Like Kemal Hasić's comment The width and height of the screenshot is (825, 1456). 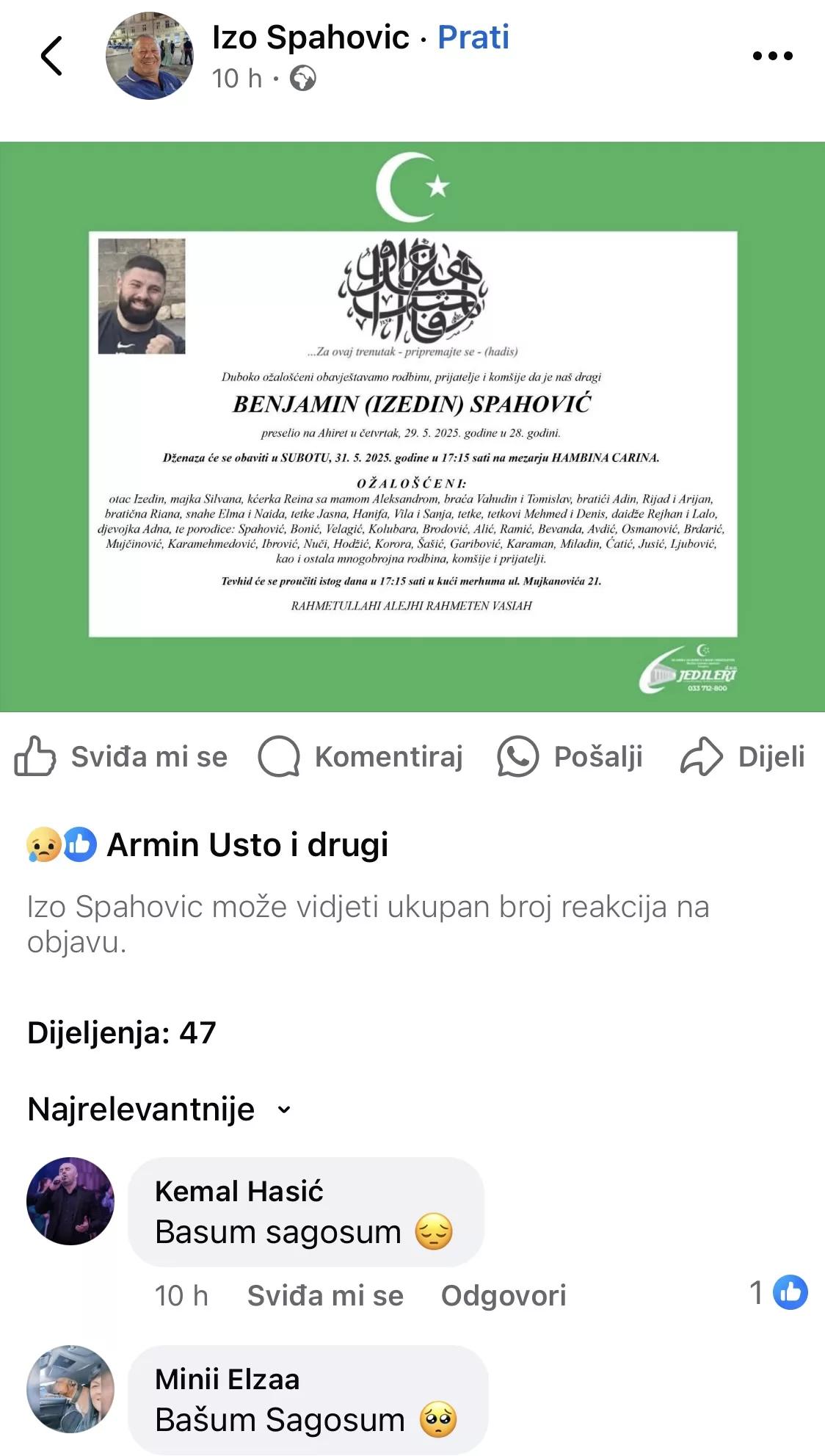tap(325, 1296)
